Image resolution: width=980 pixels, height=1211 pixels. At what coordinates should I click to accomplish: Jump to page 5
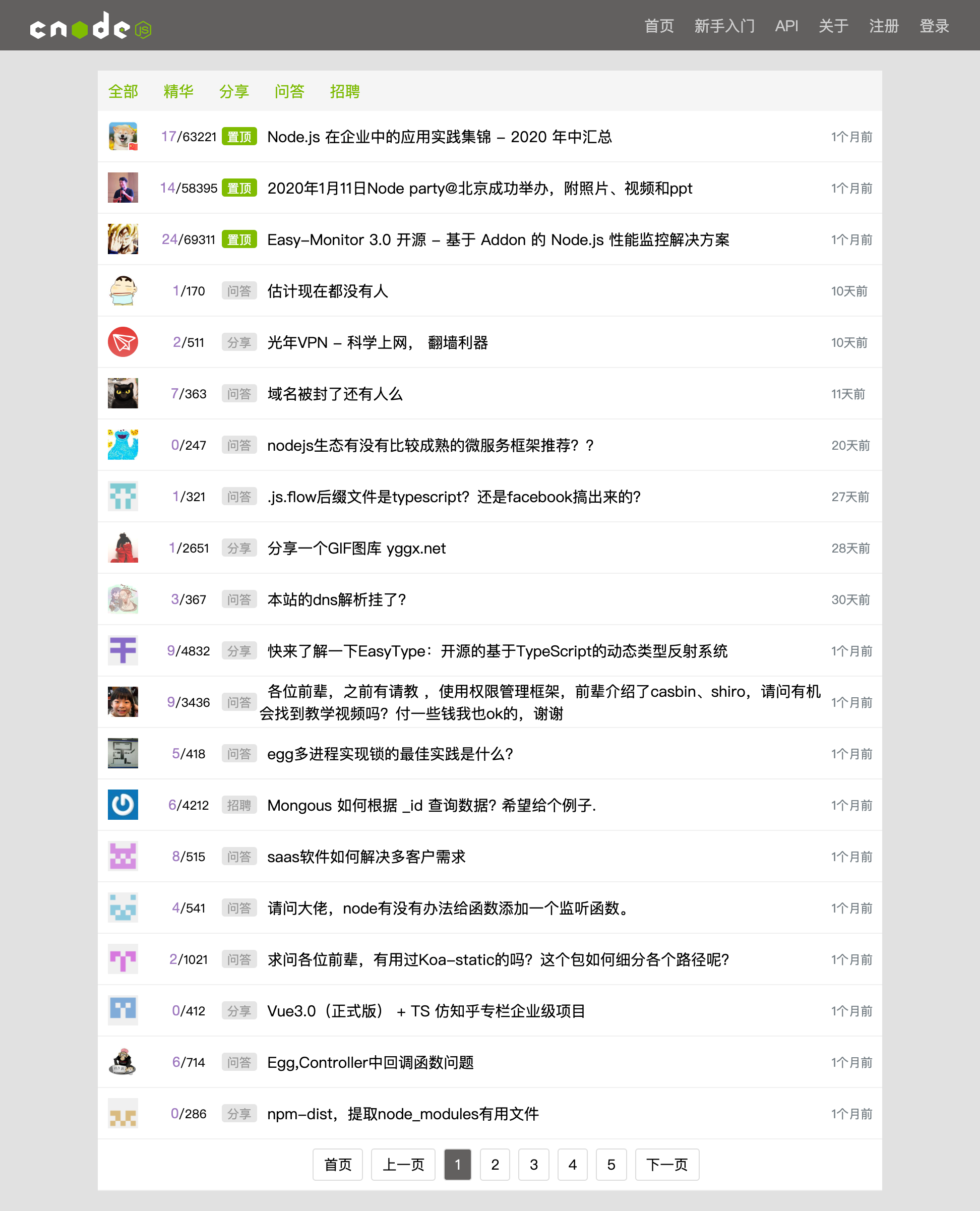coord(611,1164)
